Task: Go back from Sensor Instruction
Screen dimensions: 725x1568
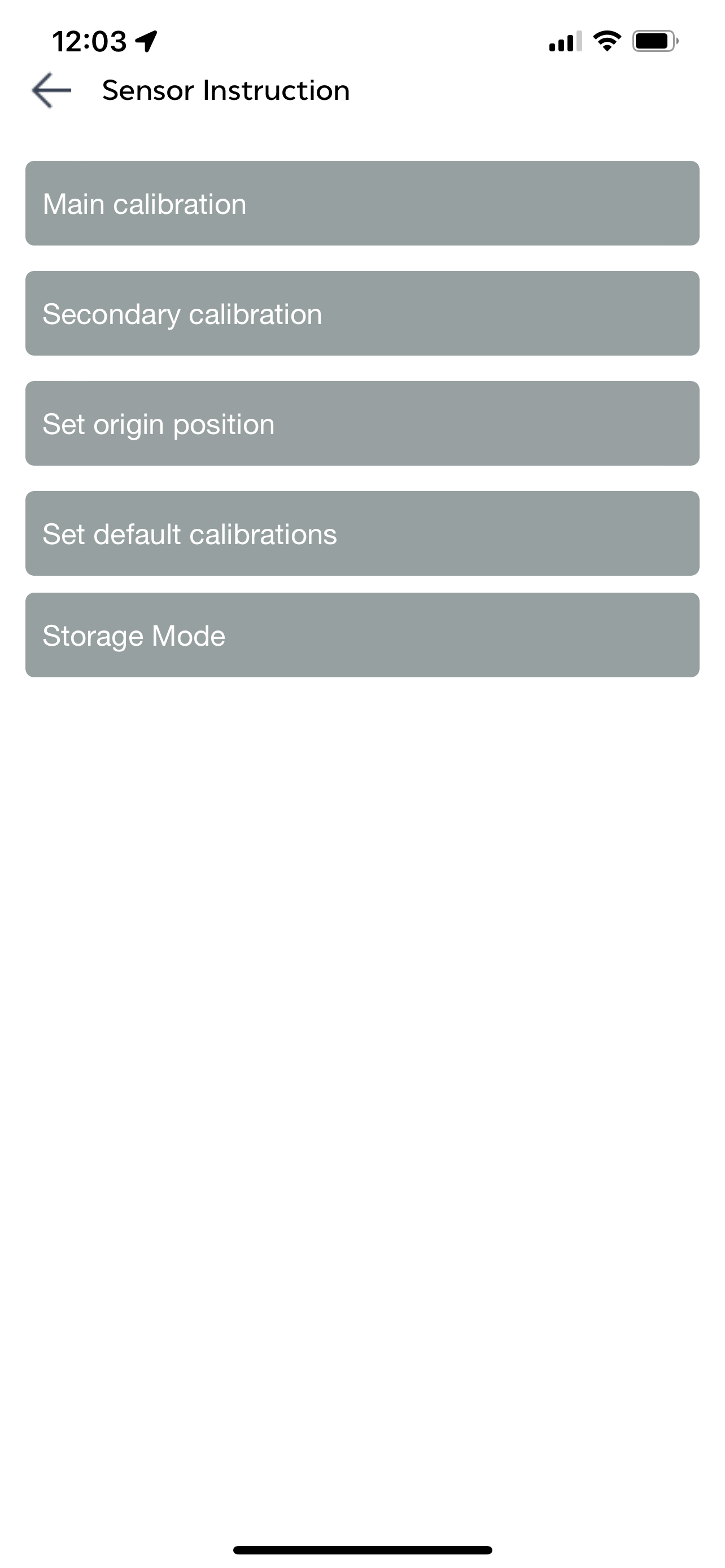Action: coord(52,90)
